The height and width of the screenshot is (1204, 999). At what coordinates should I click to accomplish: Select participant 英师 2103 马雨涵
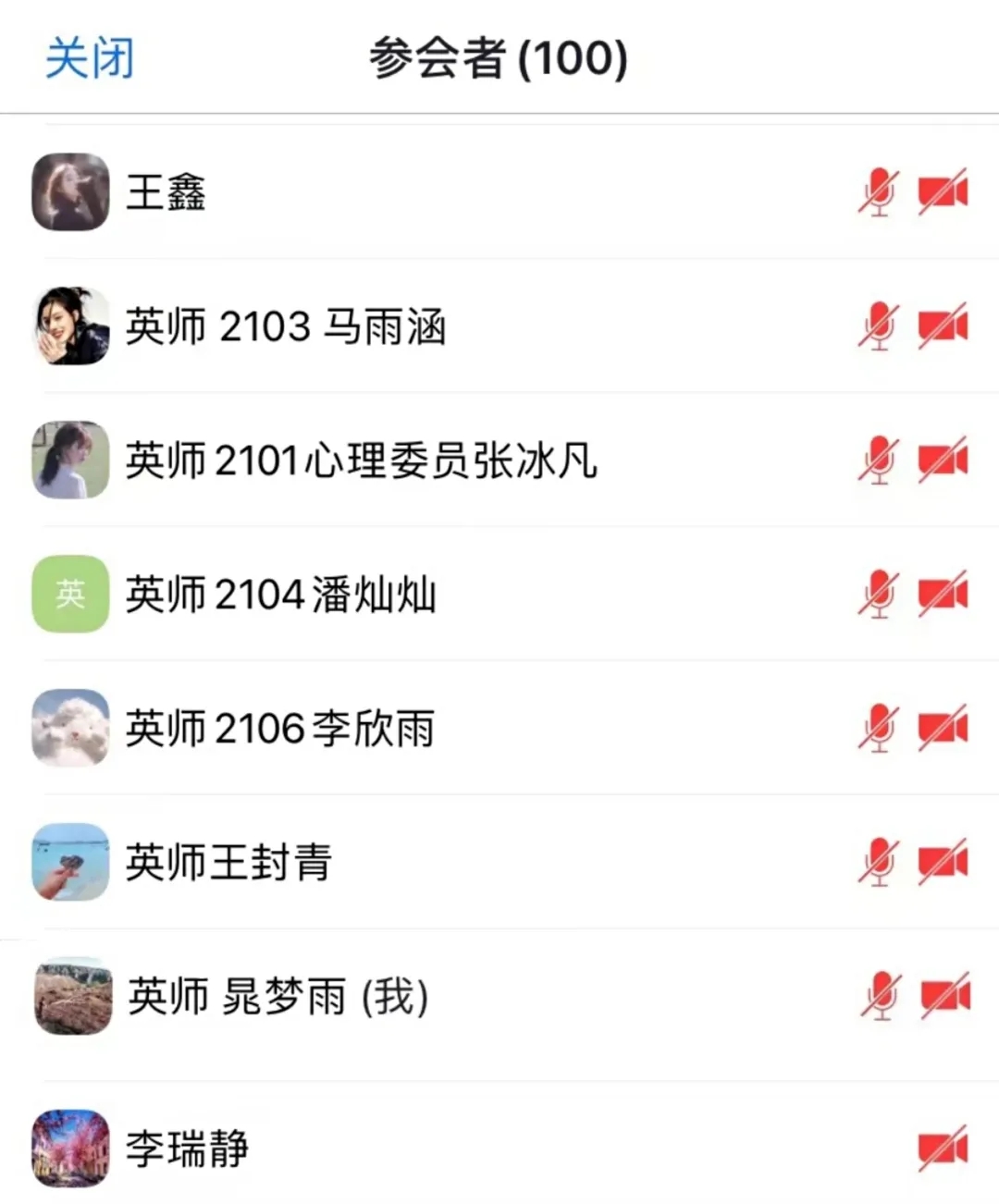point(286,326)
